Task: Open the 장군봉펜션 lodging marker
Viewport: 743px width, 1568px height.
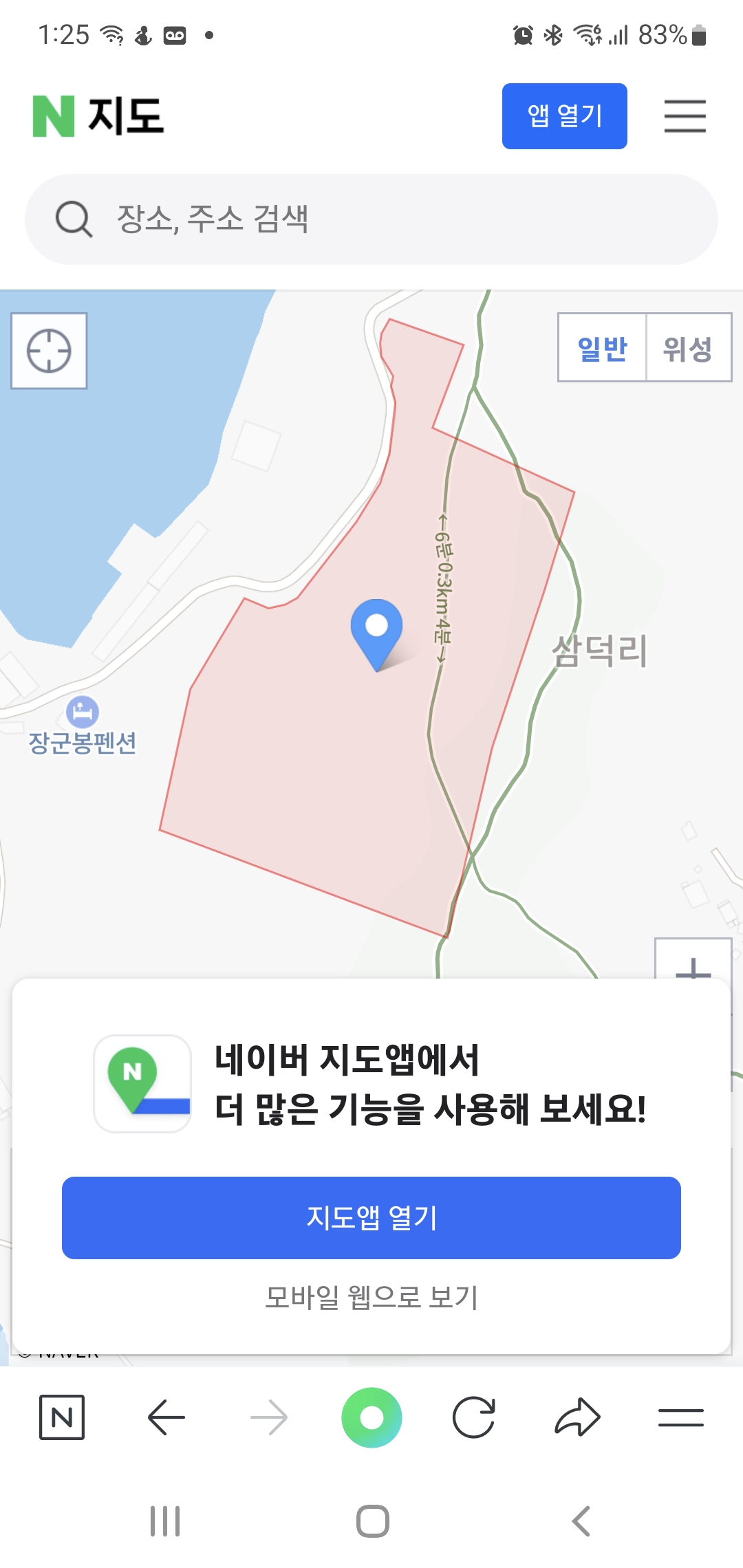Action: (83, 713)
